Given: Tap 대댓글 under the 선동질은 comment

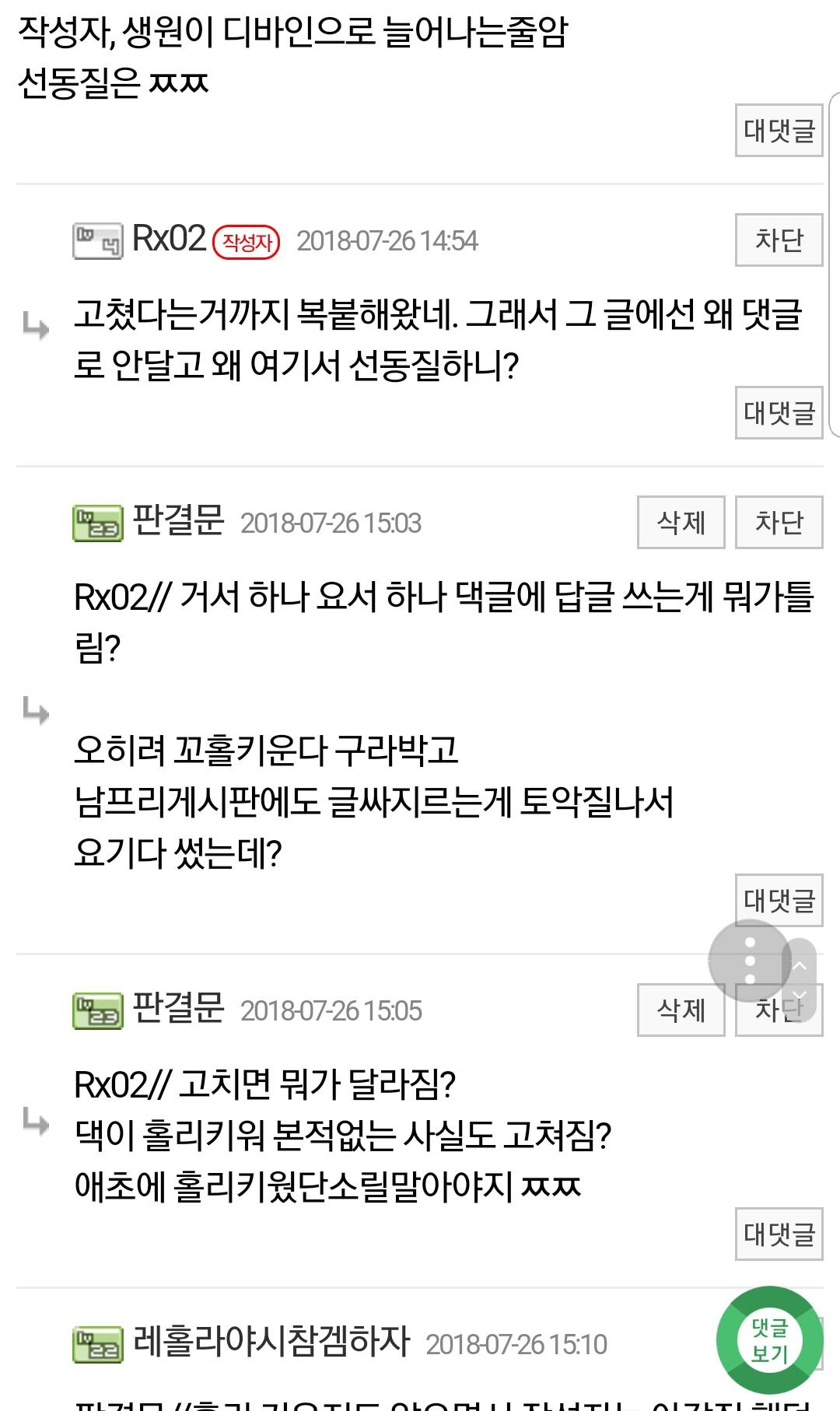Looking at the screenshot, I should (779, 131).
